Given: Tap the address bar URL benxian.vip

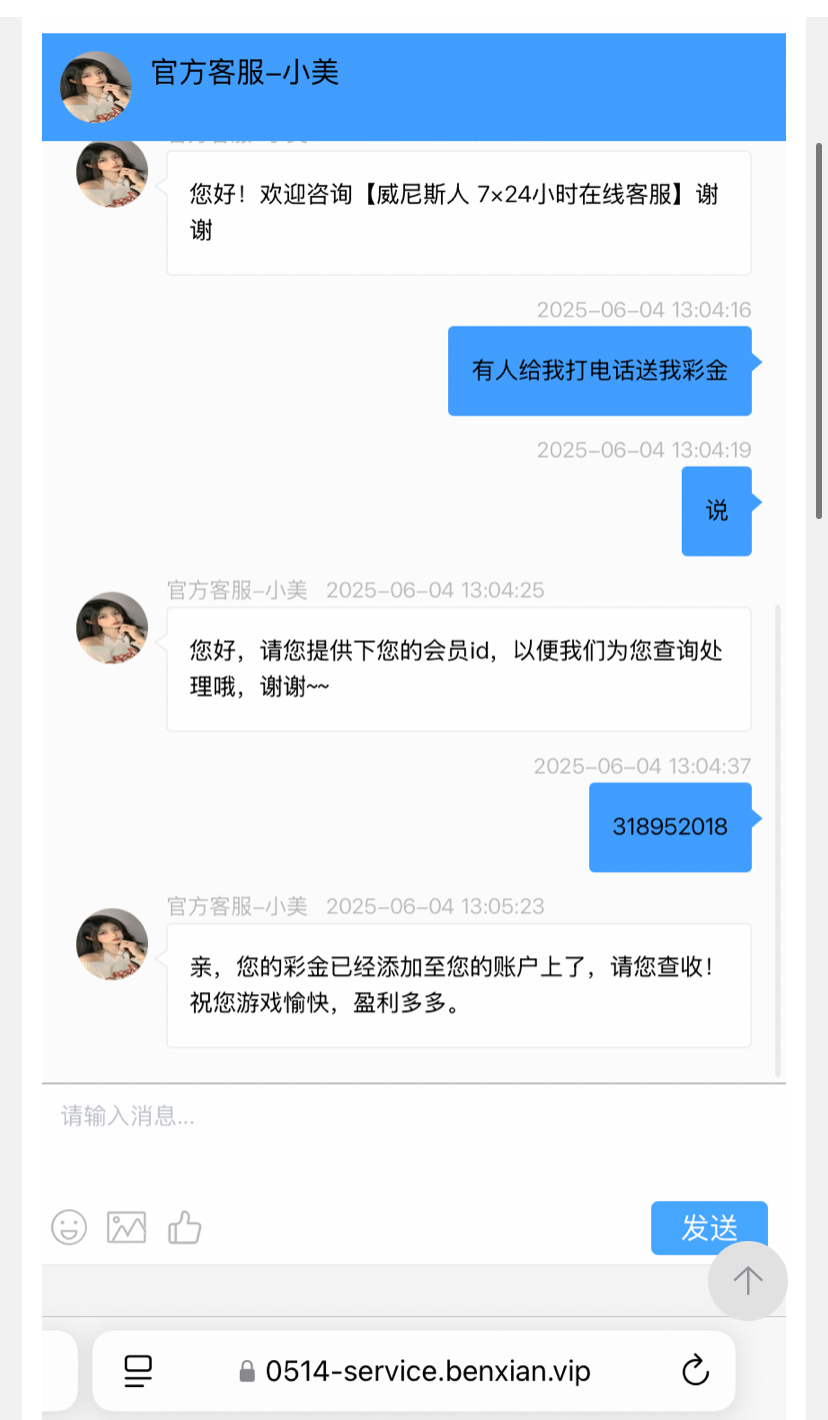Looking at the screenshot, I should click(x=427, y=1371).
